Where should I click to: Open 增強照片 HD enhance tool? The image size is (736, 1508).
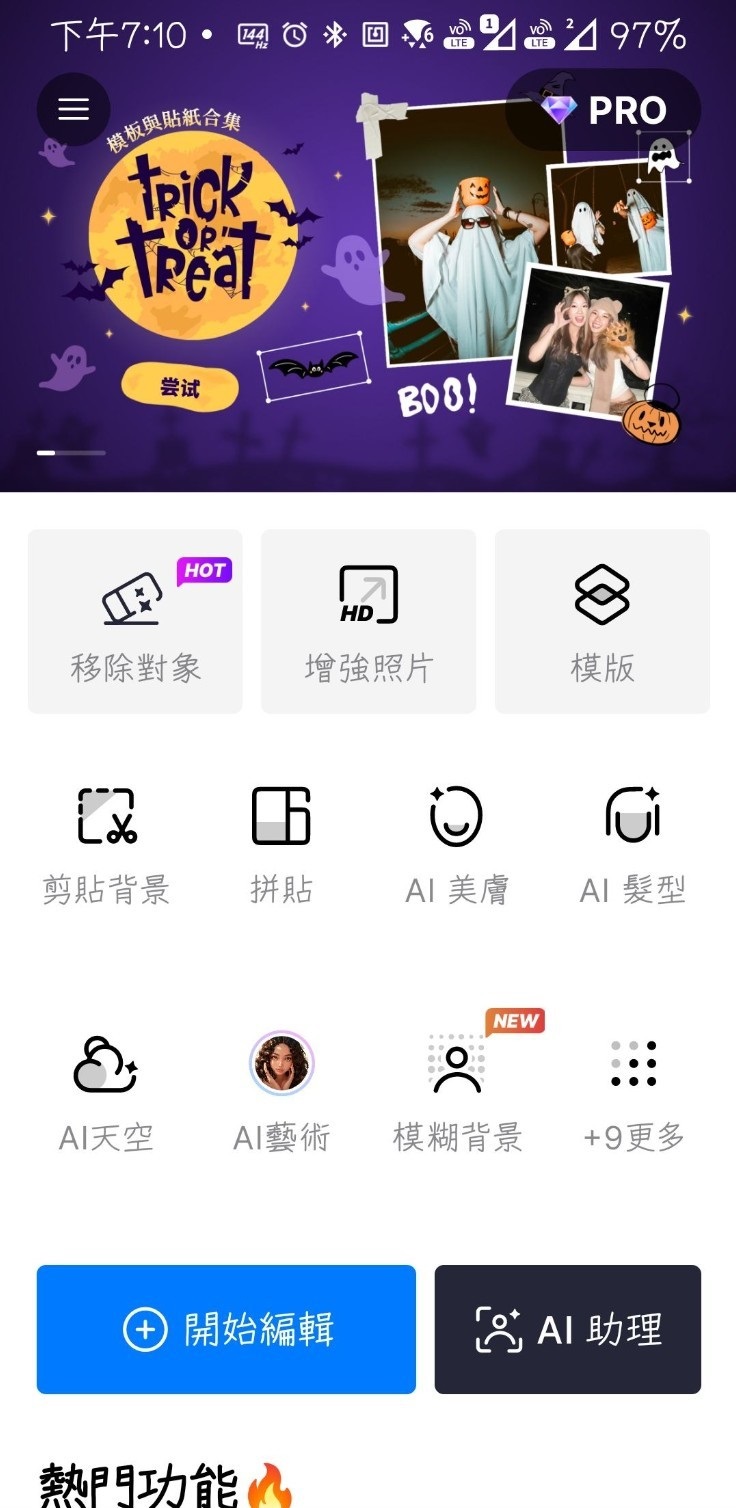coord(368,621)
